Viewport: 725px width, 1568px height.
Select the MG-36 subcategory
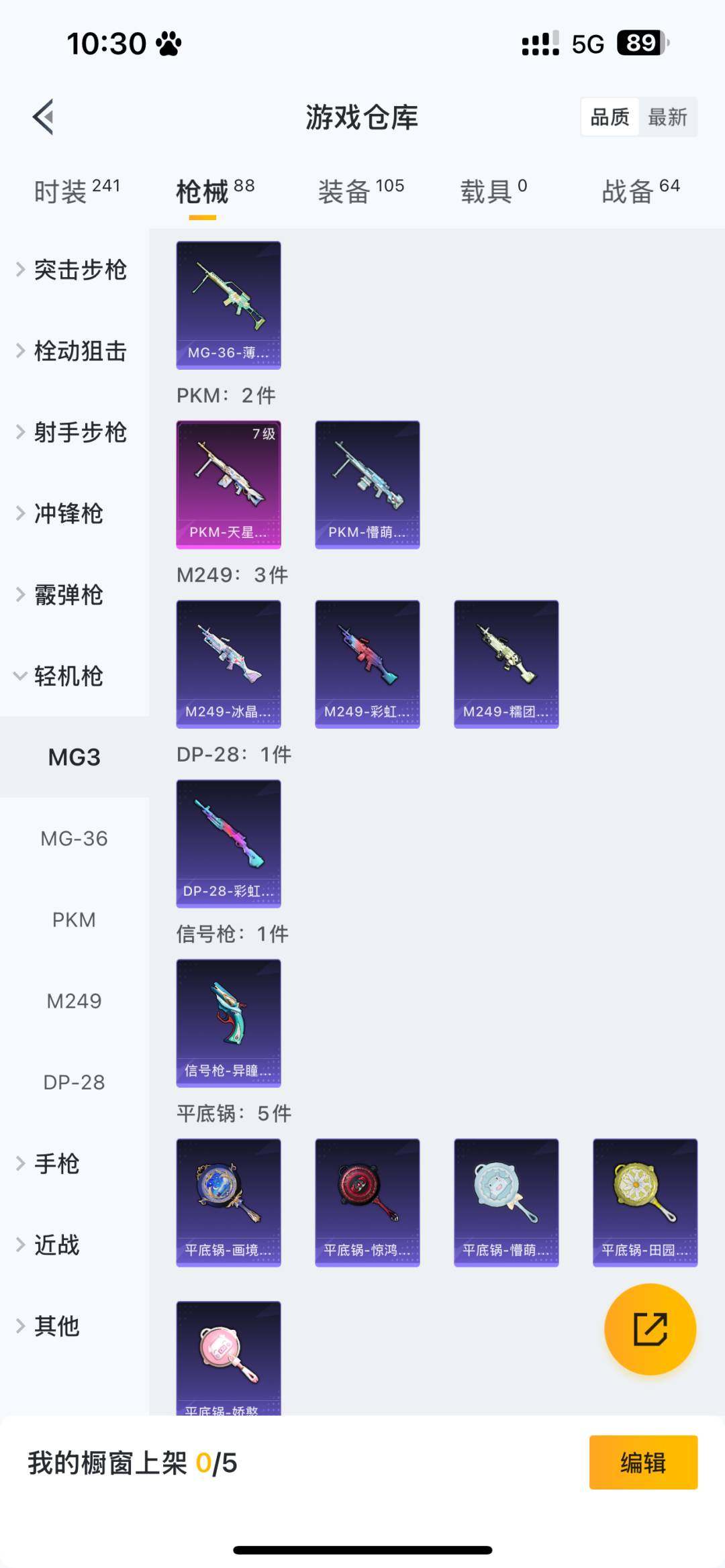tap(74, 839)
